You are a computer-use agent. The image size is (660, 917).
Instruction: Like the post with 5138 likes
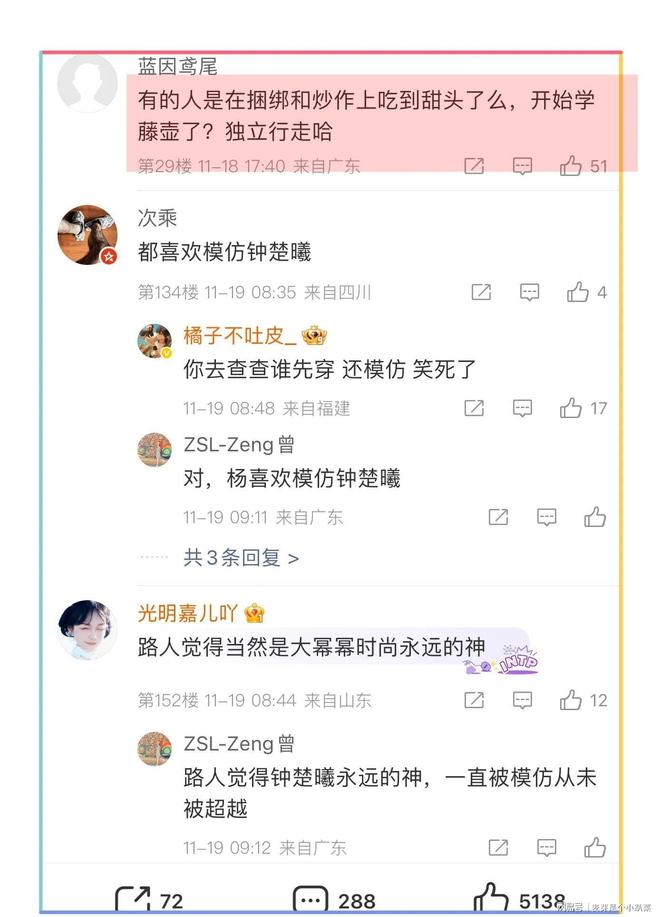(492, 898)
